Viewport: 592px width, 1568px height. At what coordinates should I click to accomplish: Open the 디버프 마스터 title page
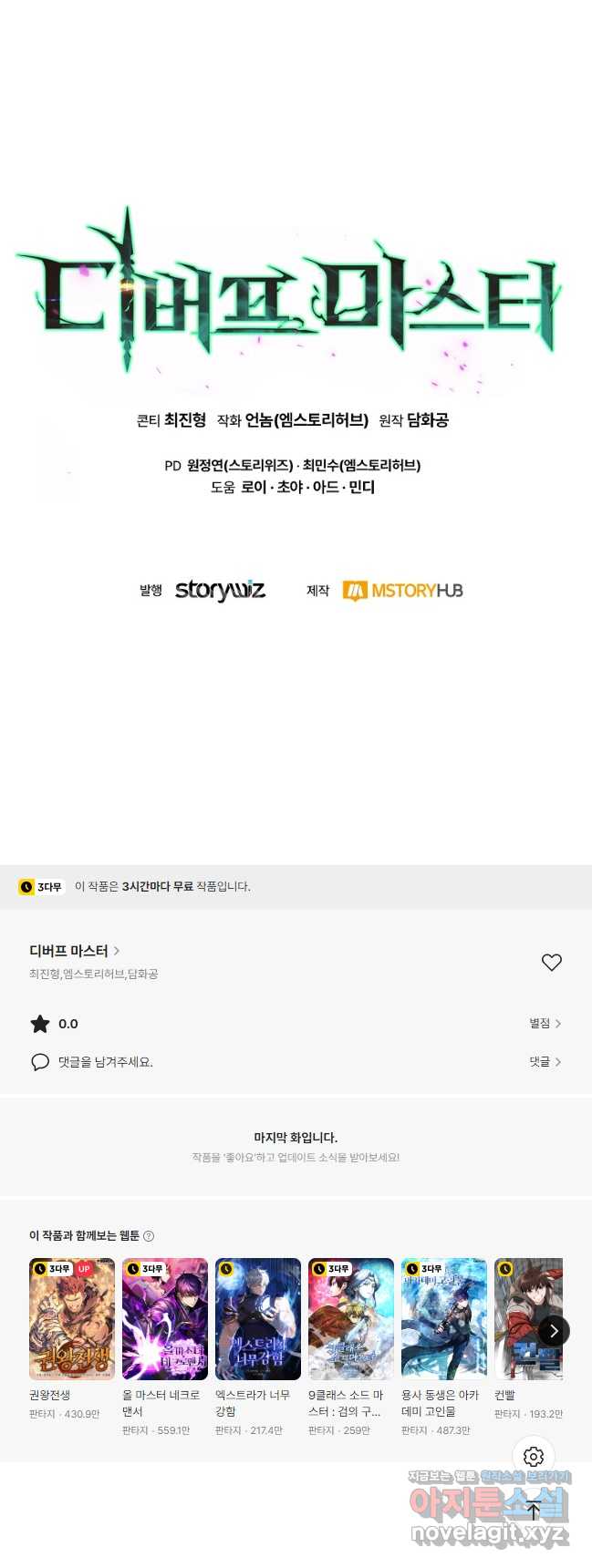[x=74, y=951]
